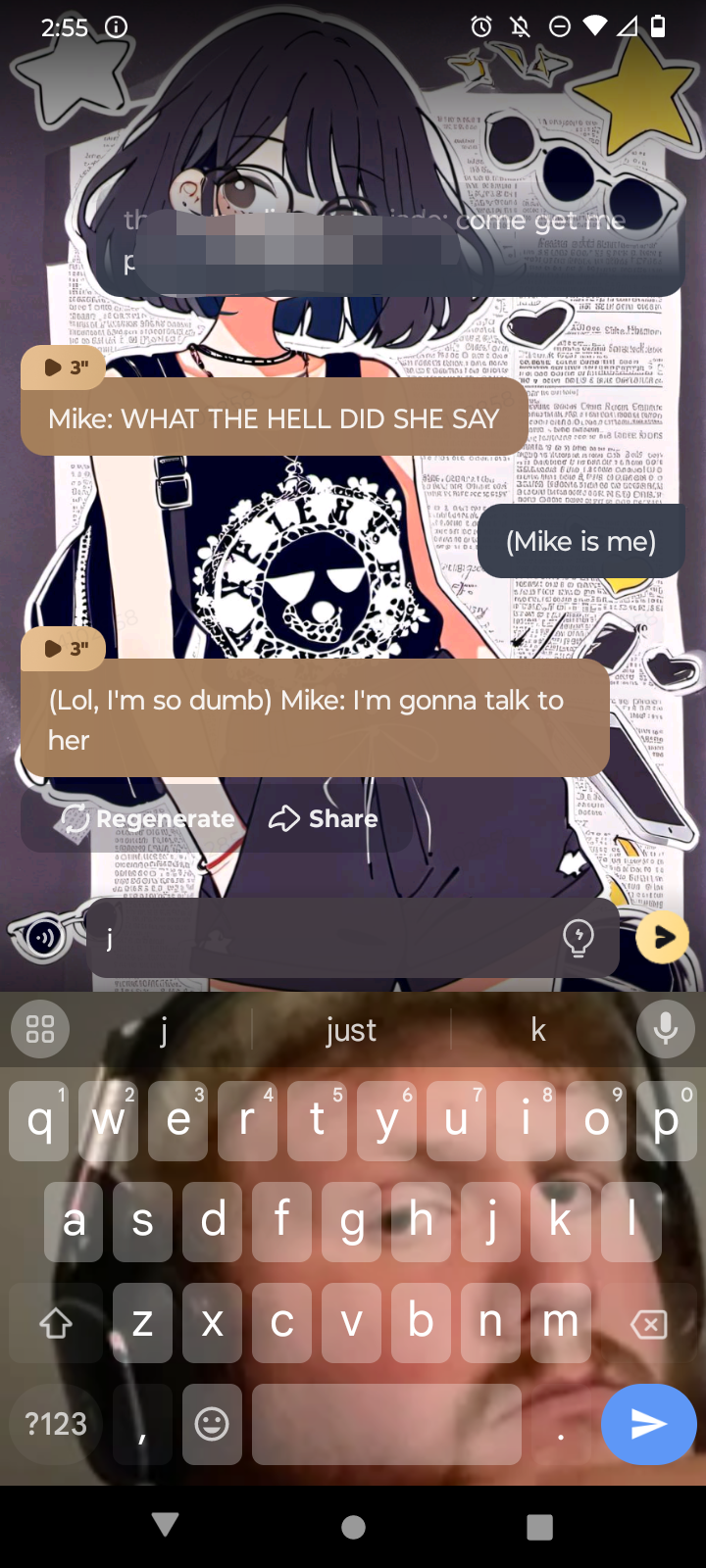Share the conversation

point(324,819)
